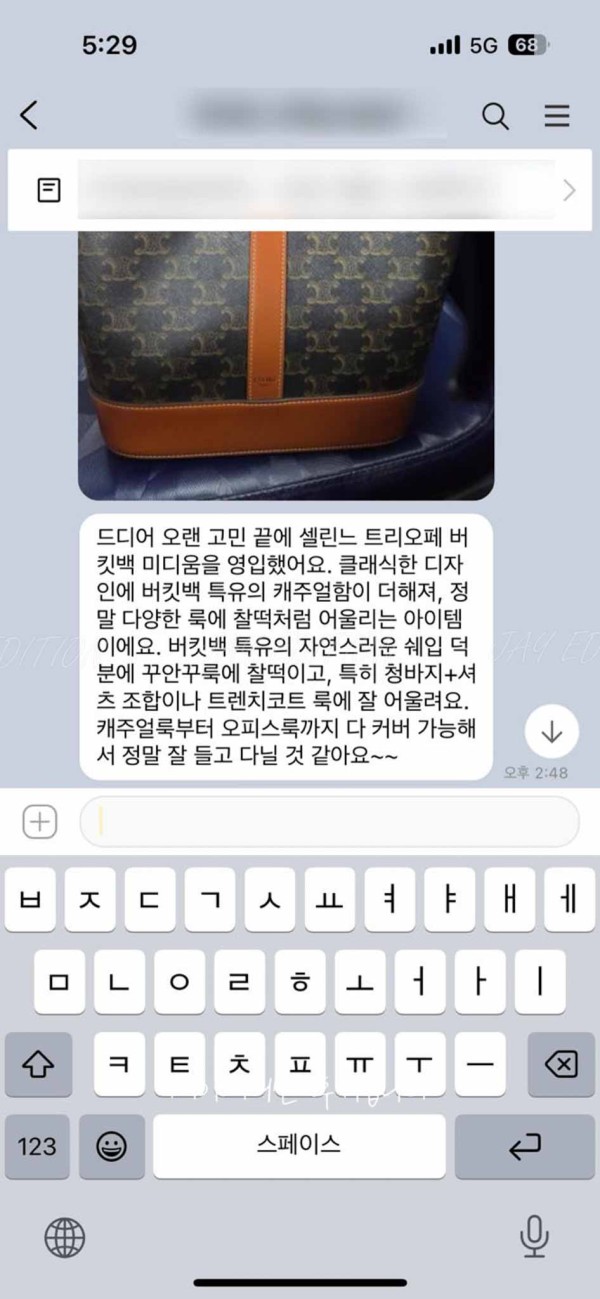Viewport: 600px width, 1299px height.
Task: Go back to the chat list
Action: pyautogui.click(x=29, y=116)
